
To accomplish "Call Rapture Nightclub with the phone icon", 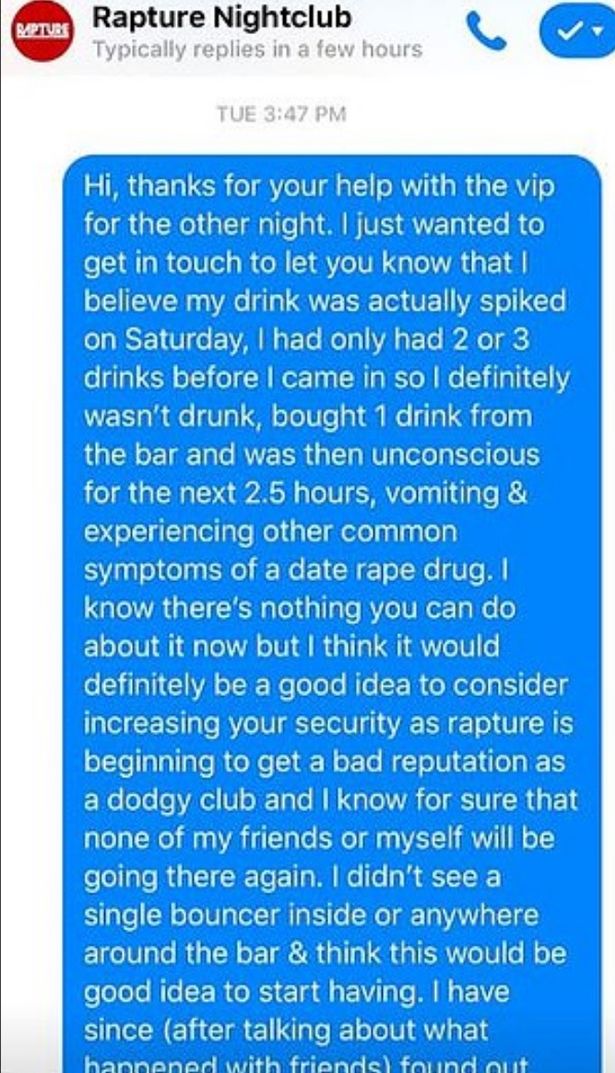I will pyautogui.click(x=486, y=31).
